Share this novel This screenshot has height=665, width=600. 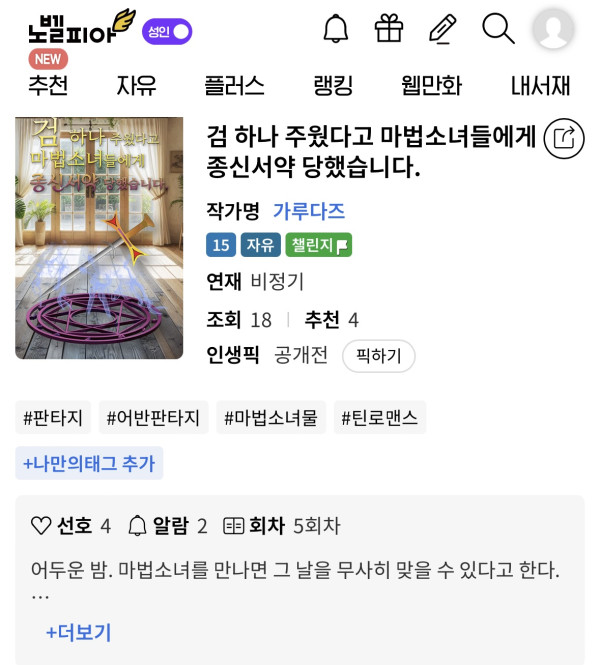[564, 139]
